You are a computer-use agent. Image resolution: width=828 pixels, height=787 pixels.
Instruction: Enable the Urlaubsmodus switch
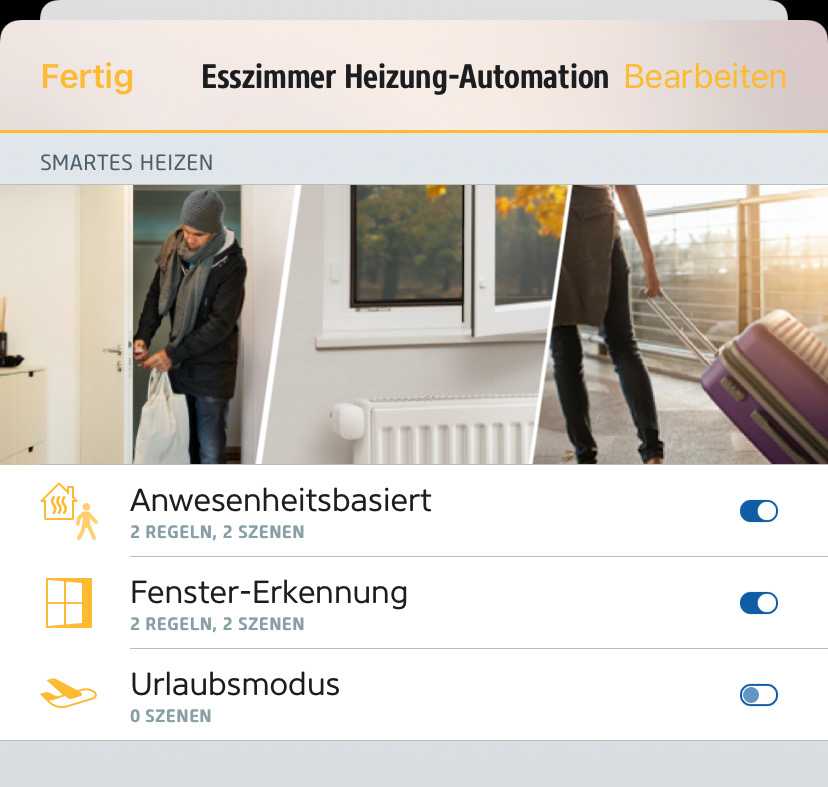point(758,695)
